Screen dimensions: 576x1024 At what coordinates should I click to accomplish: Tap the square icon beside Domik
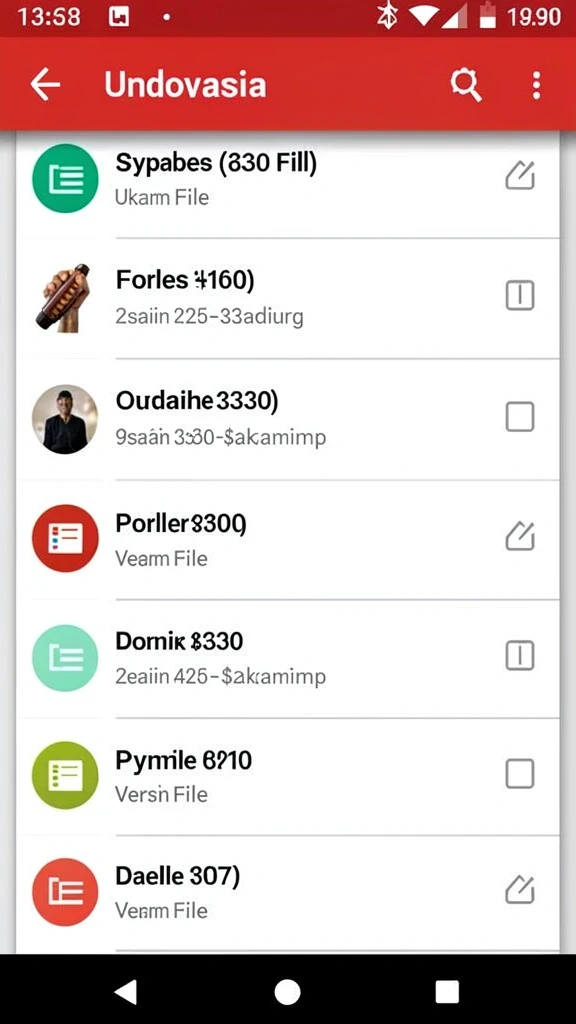[520, 656]
